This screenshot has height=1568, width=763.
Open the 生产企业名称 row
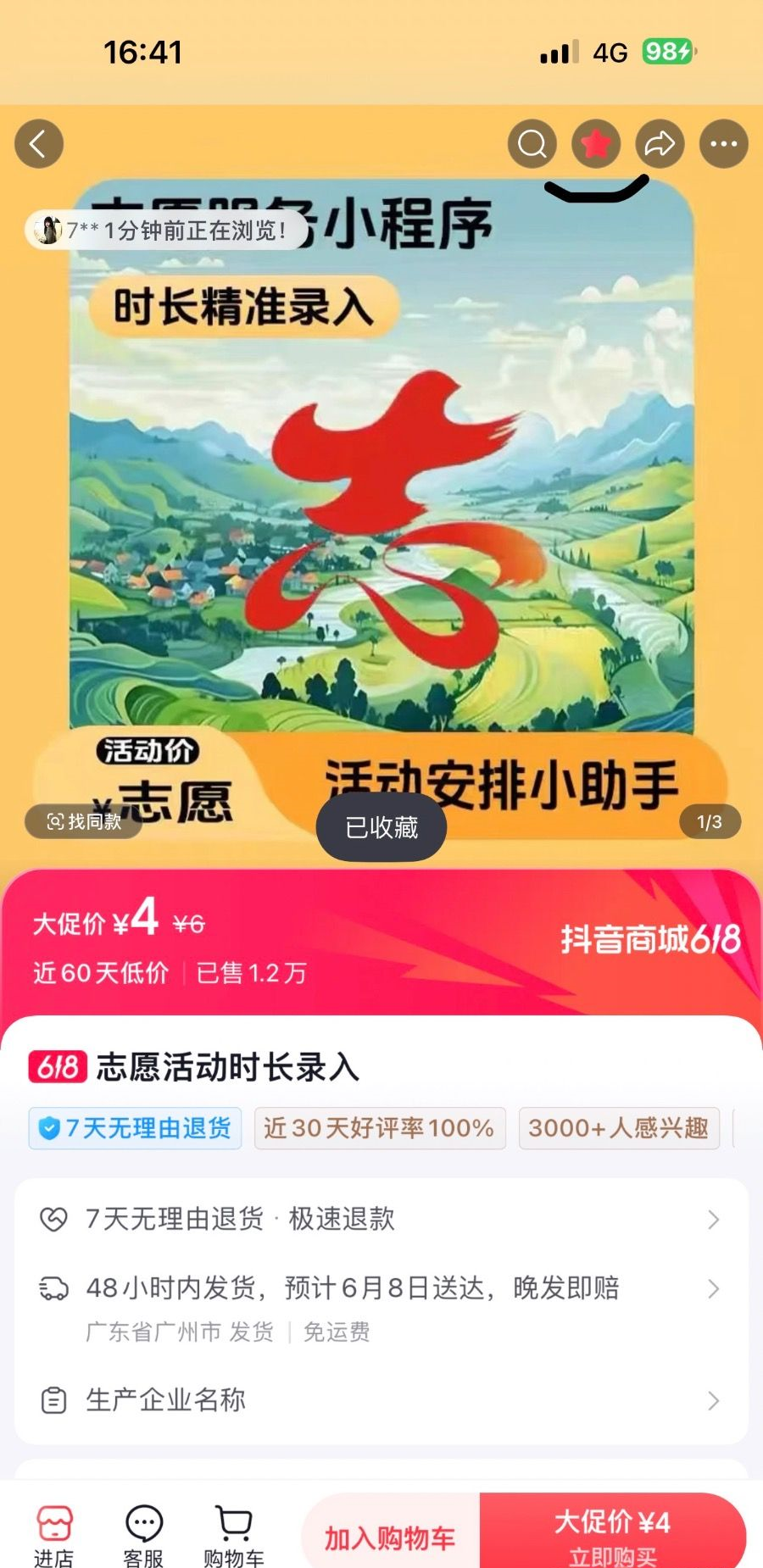point(381,1400)
